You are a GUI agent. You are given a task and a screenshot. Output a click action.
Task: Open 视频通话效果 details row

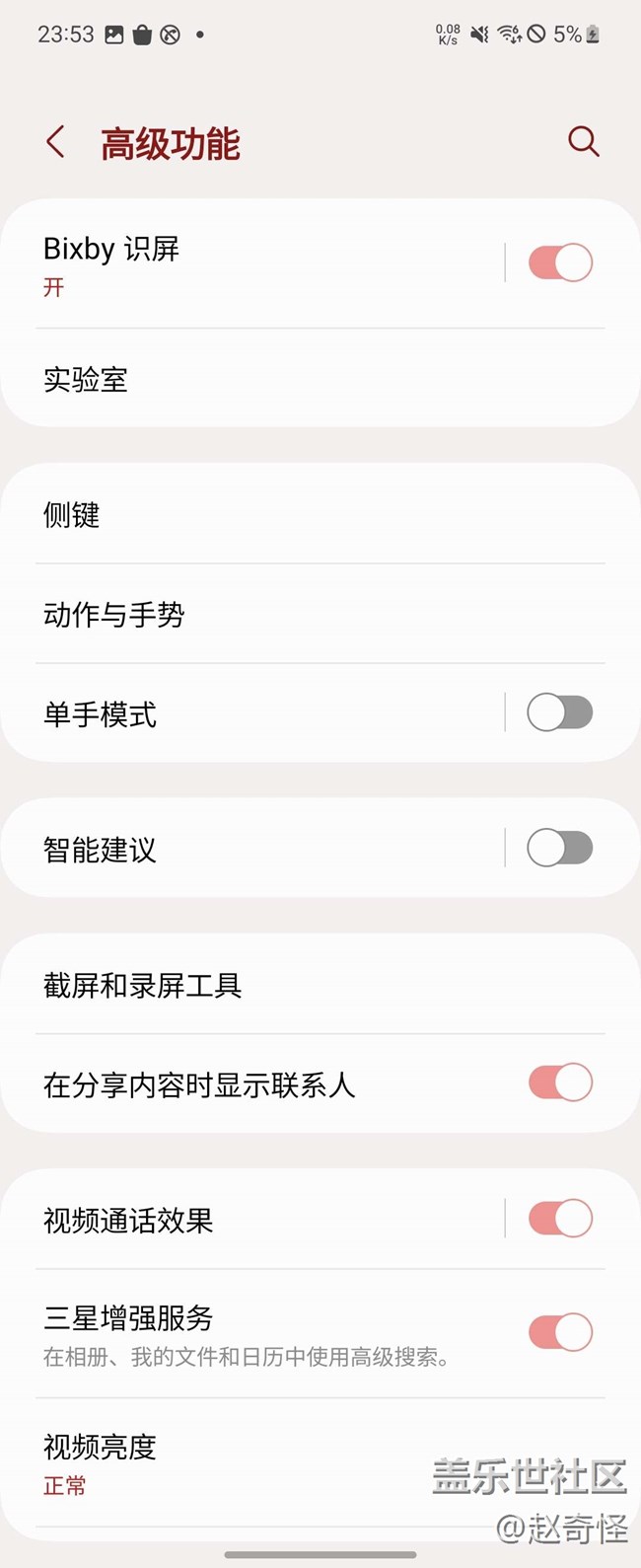coord(256,1221)
